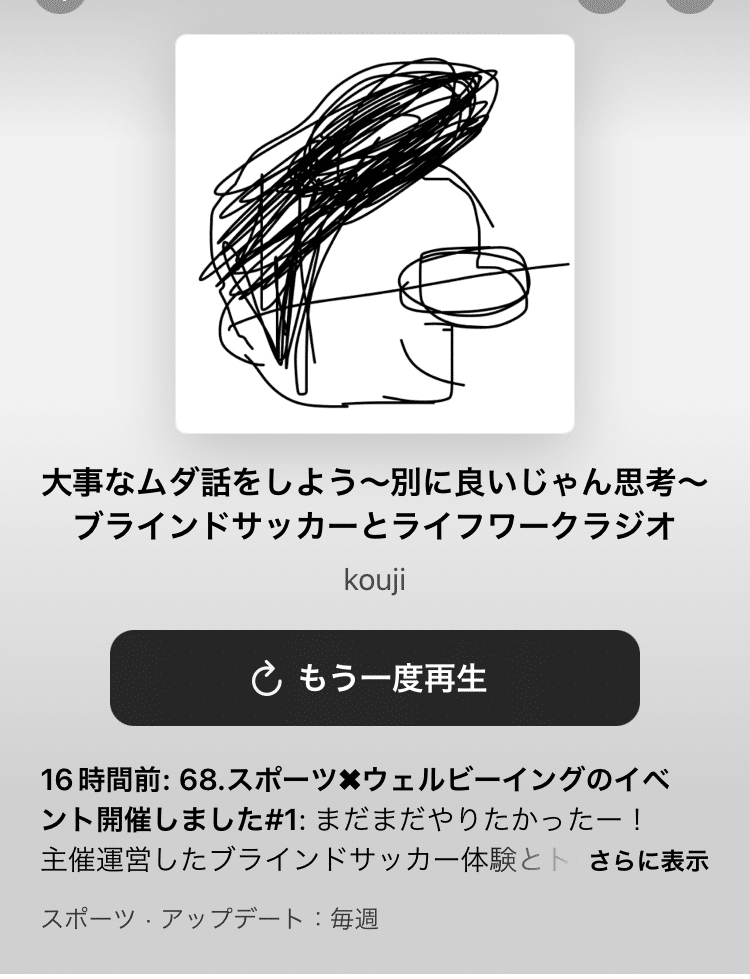This screenshot has height=979, width=750.
Task: Tap ブラインドサッカーとライフワークラジオ title line
Action: point(374,524)
